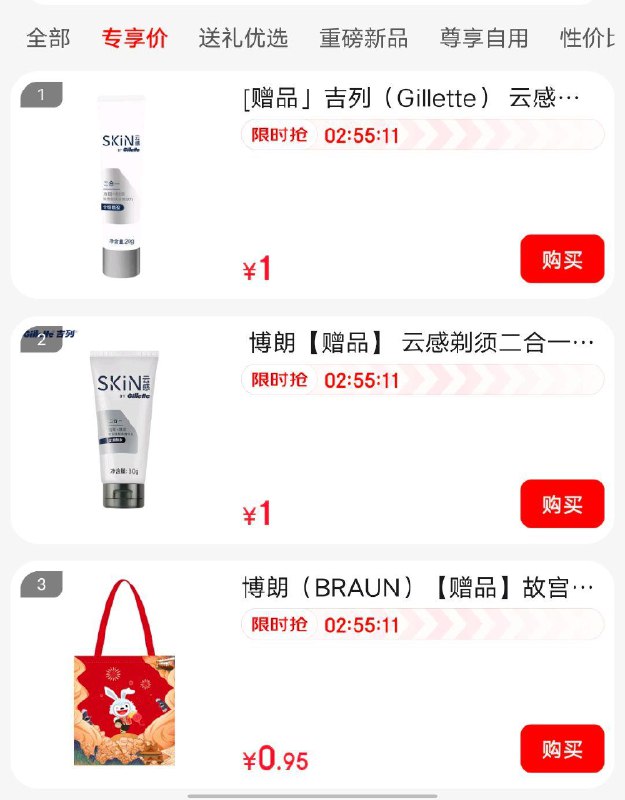Open the 吉列 (Gillette) 云感 product card
The height and width of the screenshot is (800, 625).
(x=410, y=99)
